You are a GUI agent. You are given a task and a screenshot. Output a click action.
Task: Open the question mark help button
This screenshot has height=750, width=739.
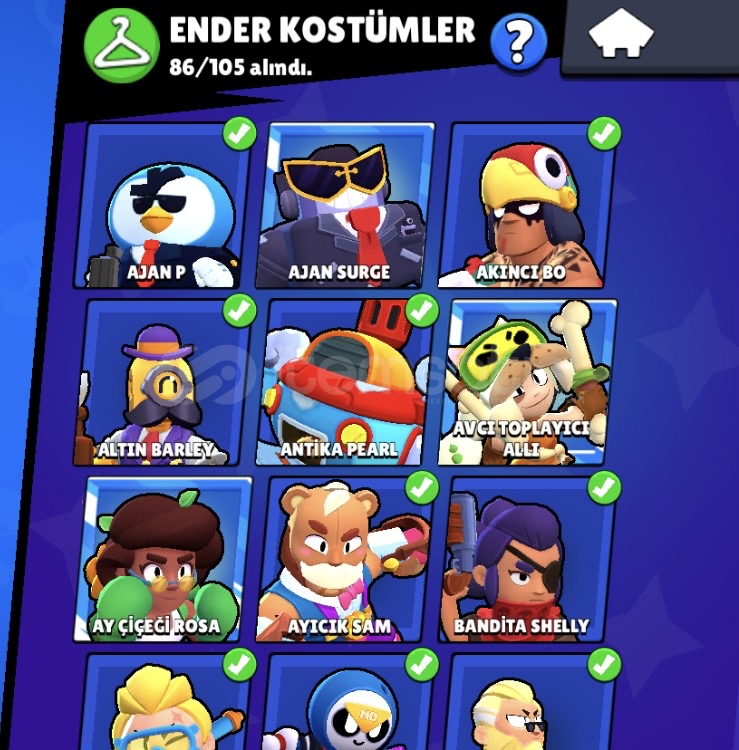pos(519,42)
